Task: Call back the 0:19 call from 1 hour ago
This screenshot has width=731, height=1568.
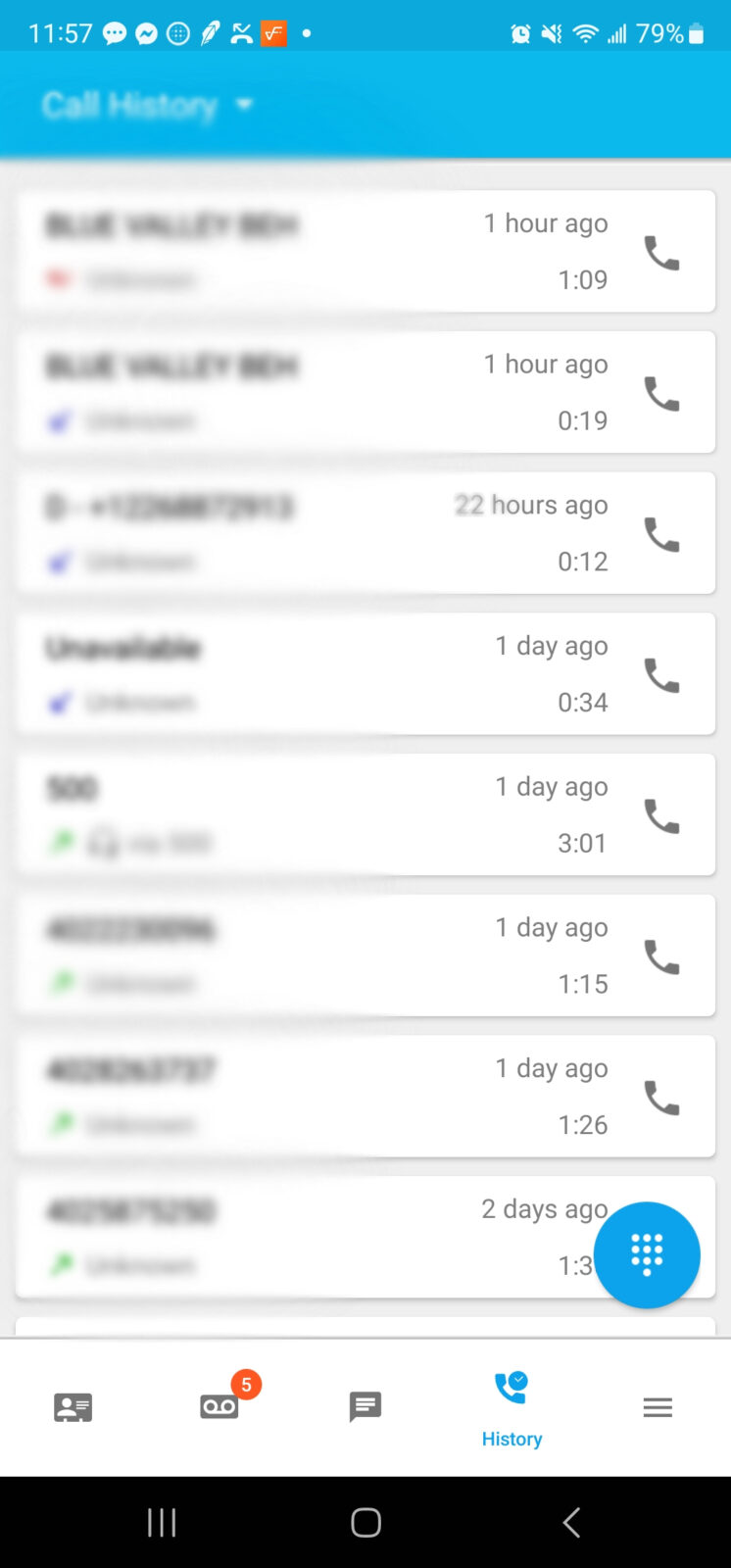Action: tap(661, 394)
